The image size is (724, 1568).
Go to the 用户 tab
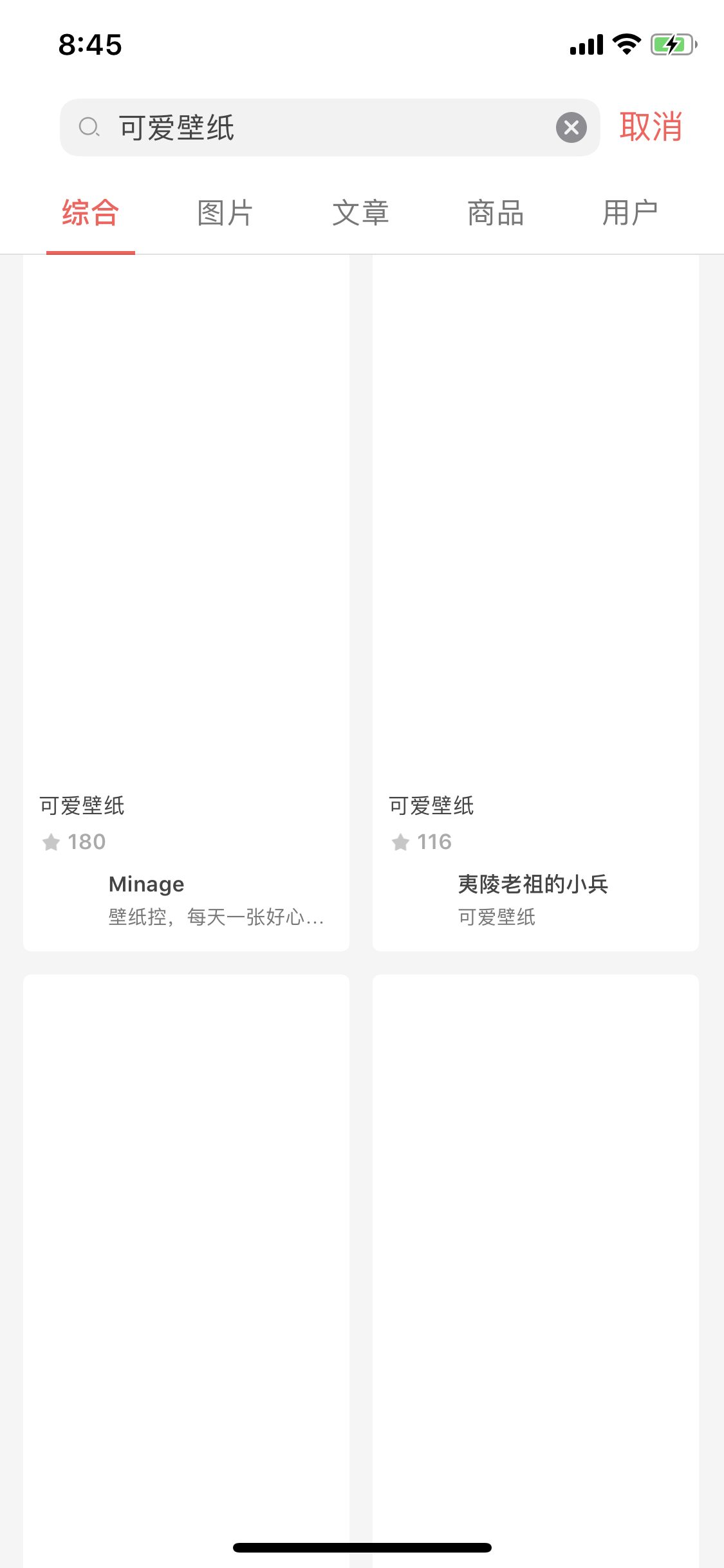click(x=630, y=213)
